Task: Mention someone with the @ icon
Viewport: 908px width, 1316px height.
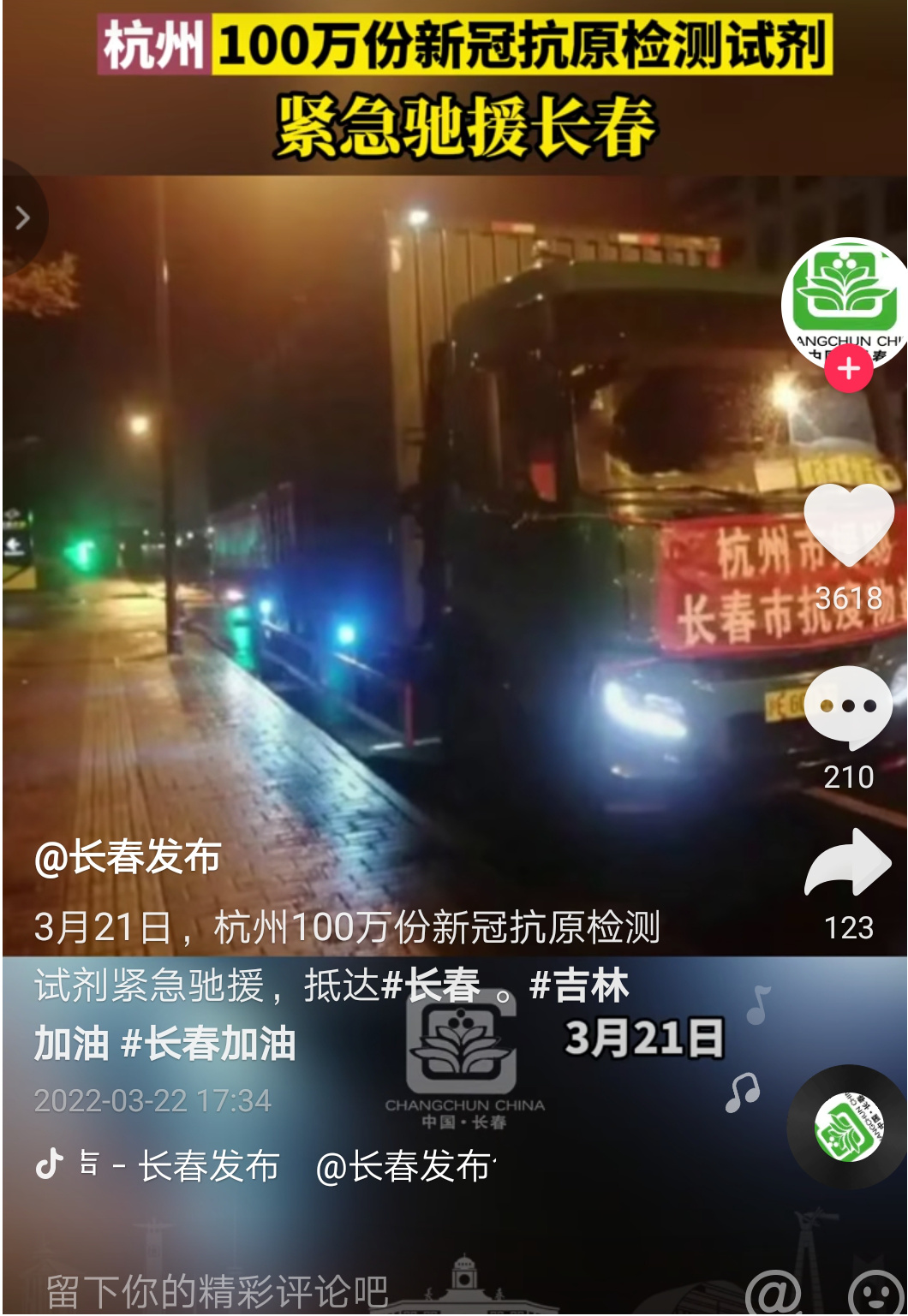Action: [774, 1292]
